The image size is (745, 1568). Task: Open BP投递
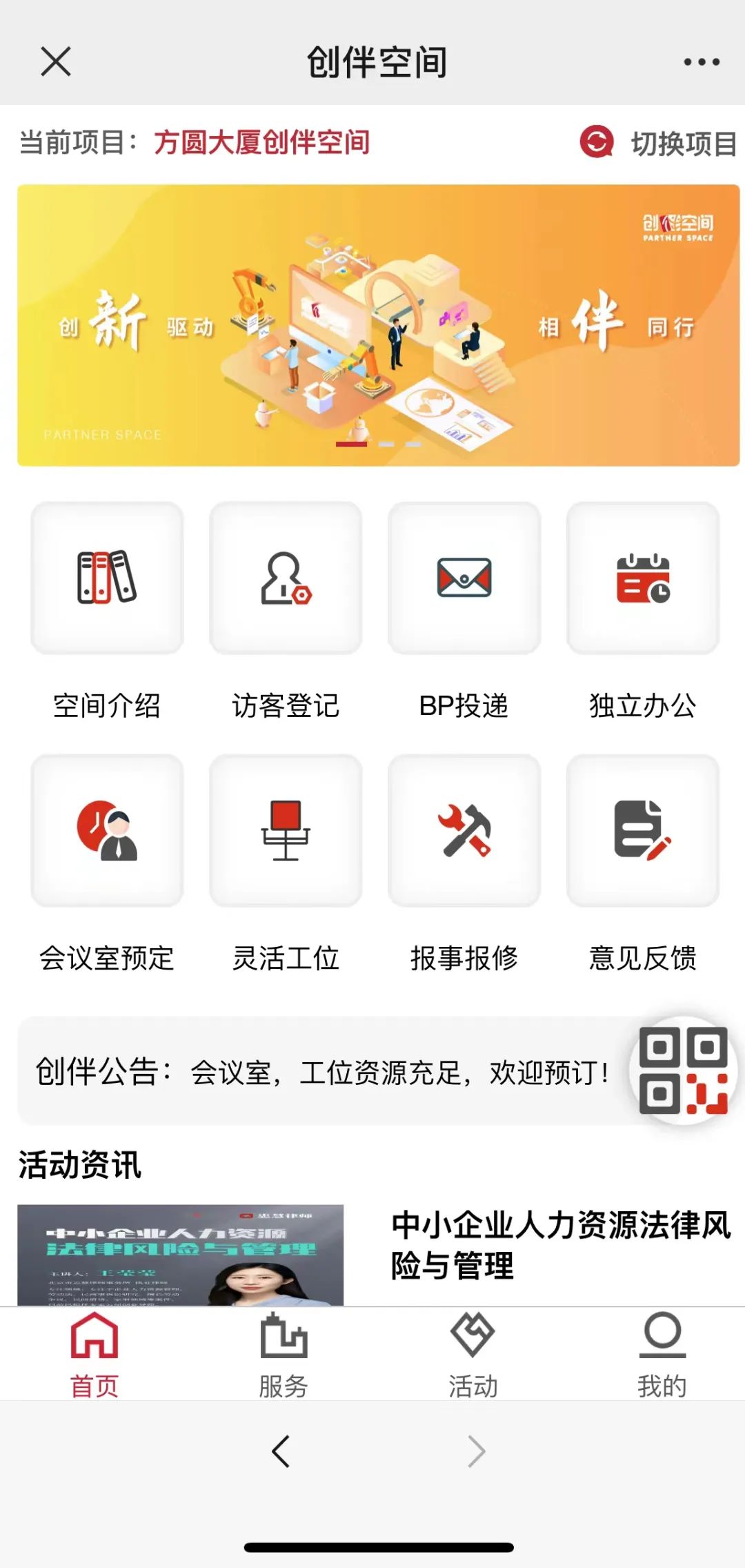click(x=464, y=579)
